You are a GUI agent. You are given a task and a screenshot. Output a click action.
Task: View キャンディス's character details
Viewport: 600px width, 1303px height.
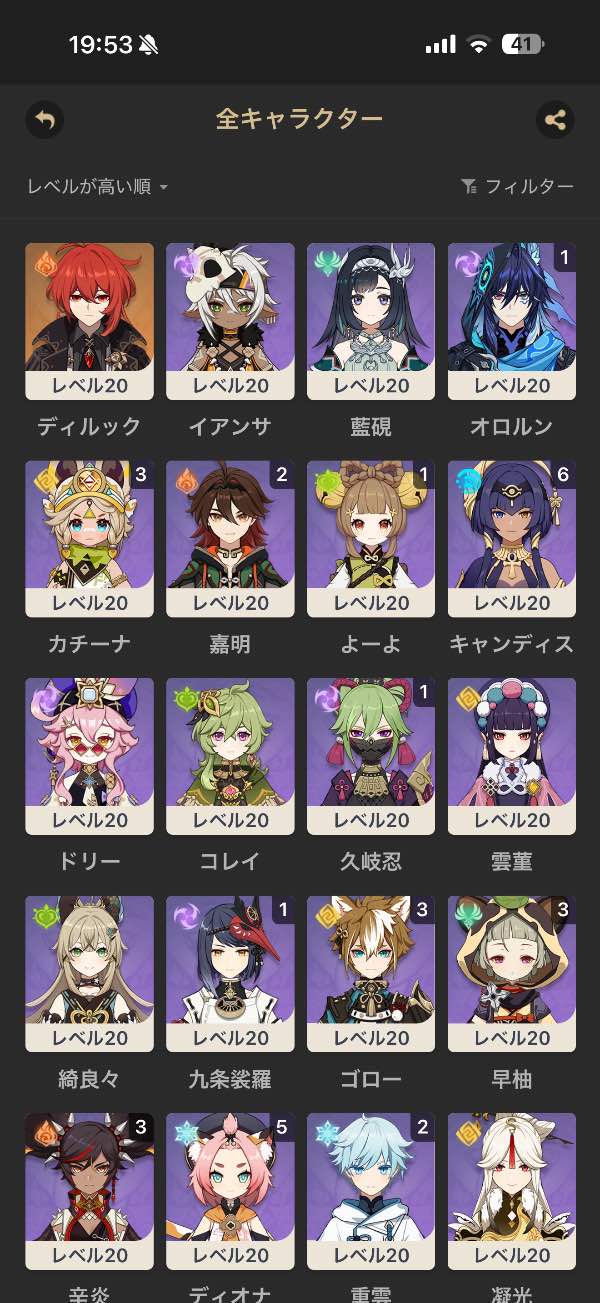tap(512, 538)
